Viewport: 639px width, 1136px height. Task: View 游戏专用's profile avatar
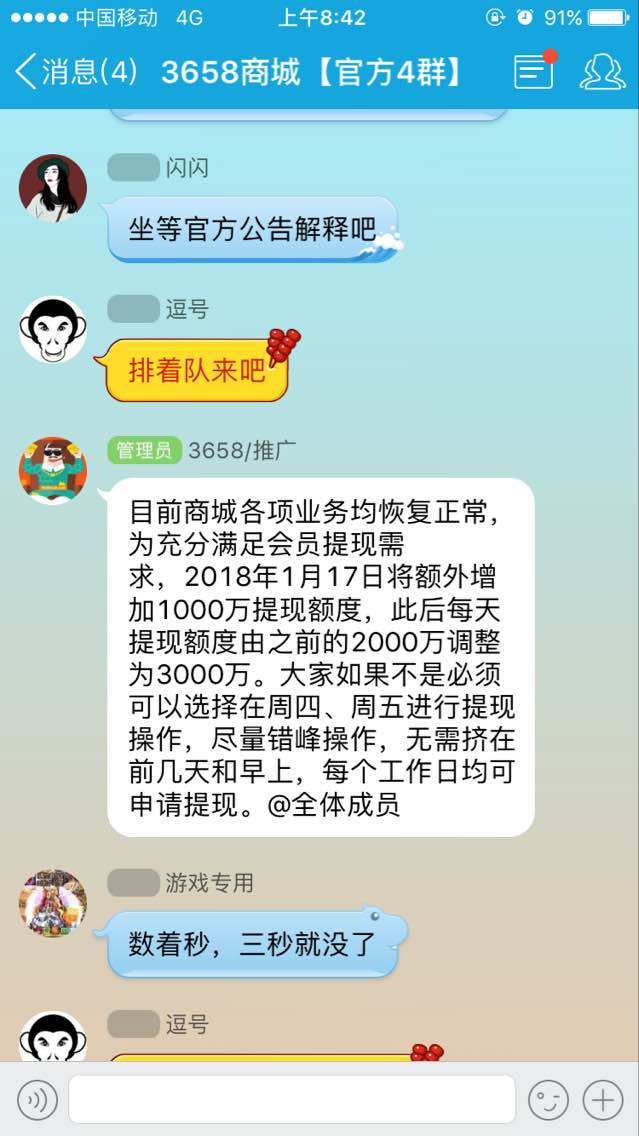53,903
